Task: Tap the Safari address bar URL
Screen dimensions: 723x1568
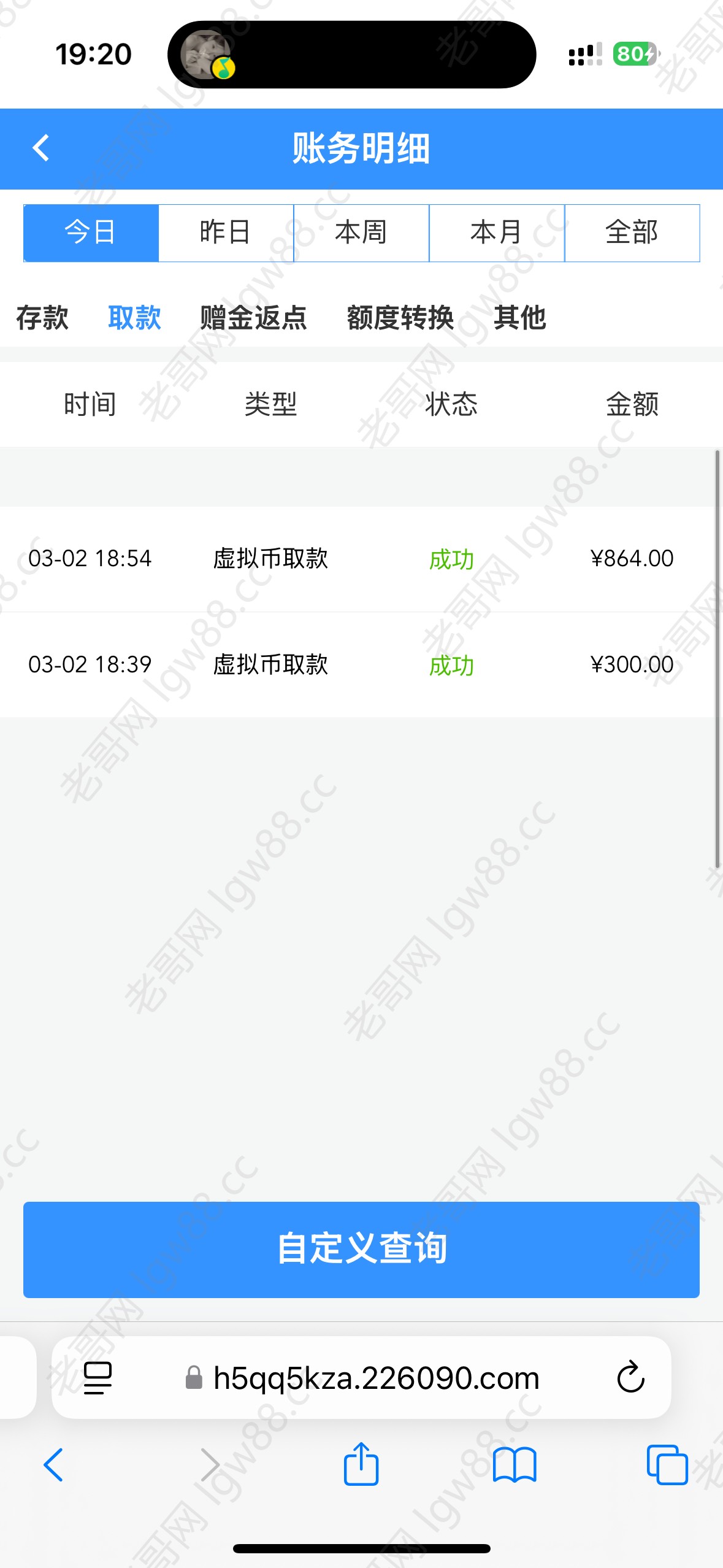Action: click(x=376, y=1378)
